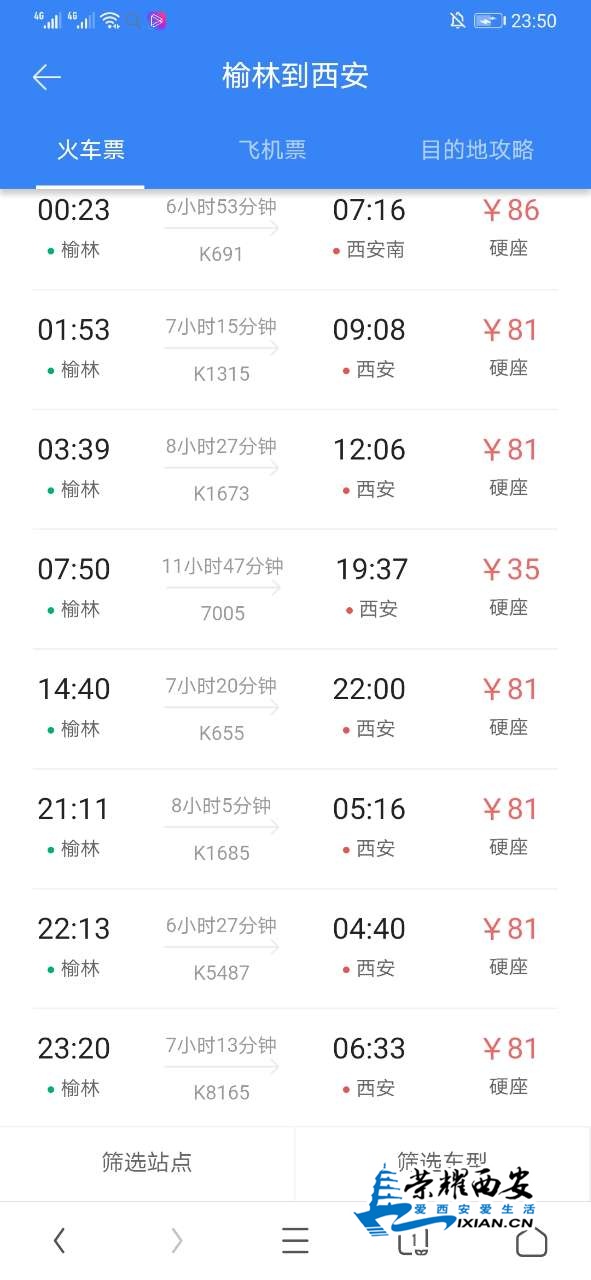591x1280 pixels.
Task: Open the browser menu icon
Action: pyautogui.click(x=295, y=1241)
